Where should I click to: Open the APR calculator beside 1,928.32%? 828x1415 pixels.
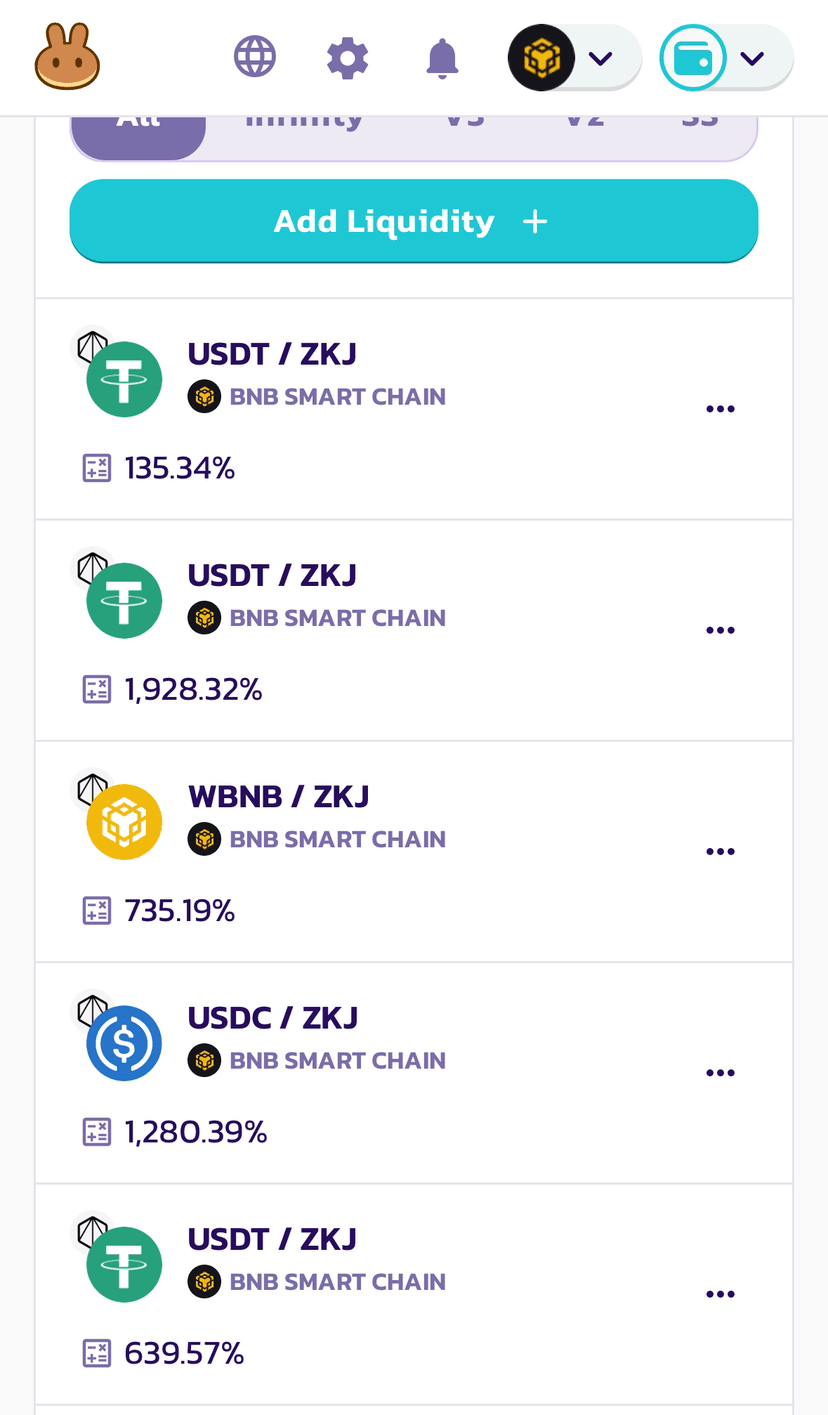point(96,689)
